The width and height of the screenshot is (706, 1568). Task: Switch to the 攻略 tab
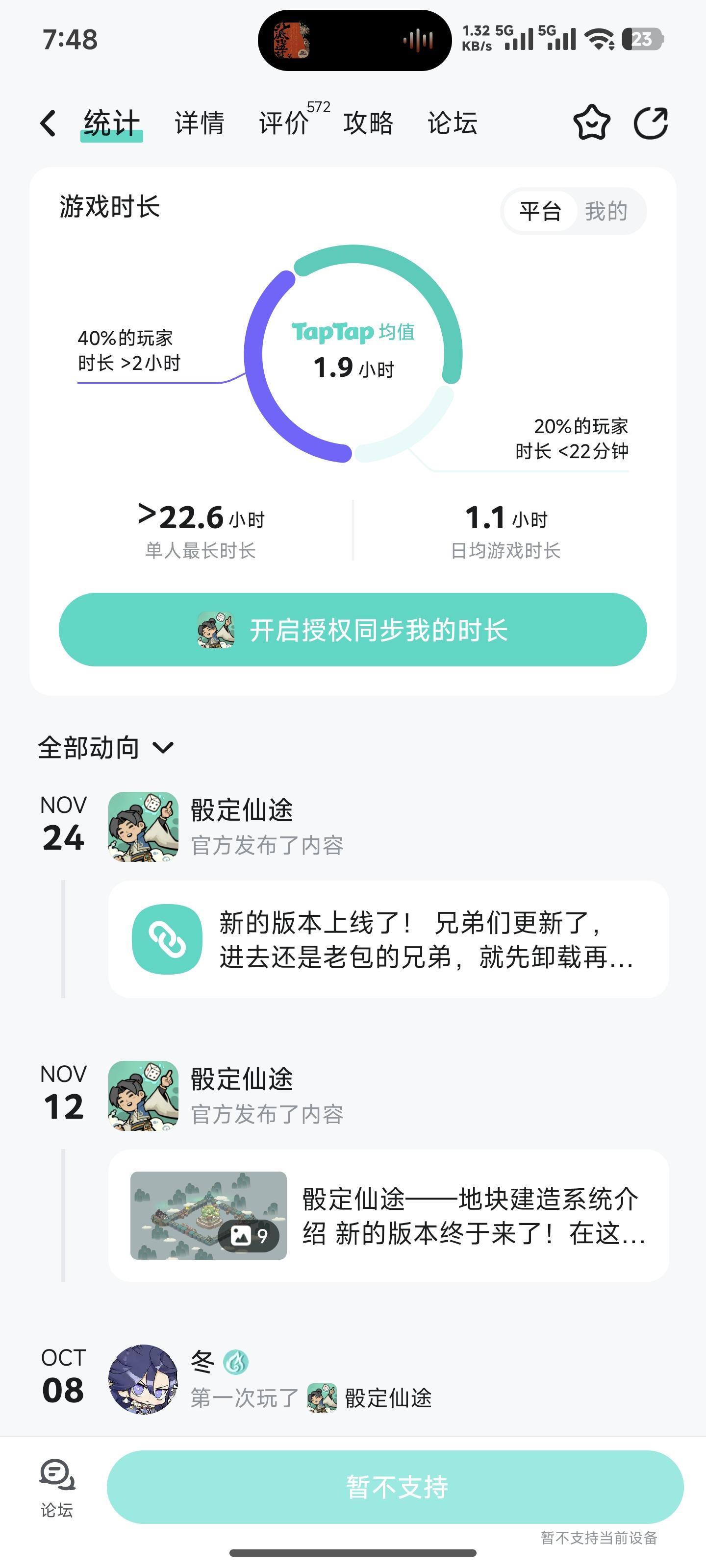coord(368,123)
